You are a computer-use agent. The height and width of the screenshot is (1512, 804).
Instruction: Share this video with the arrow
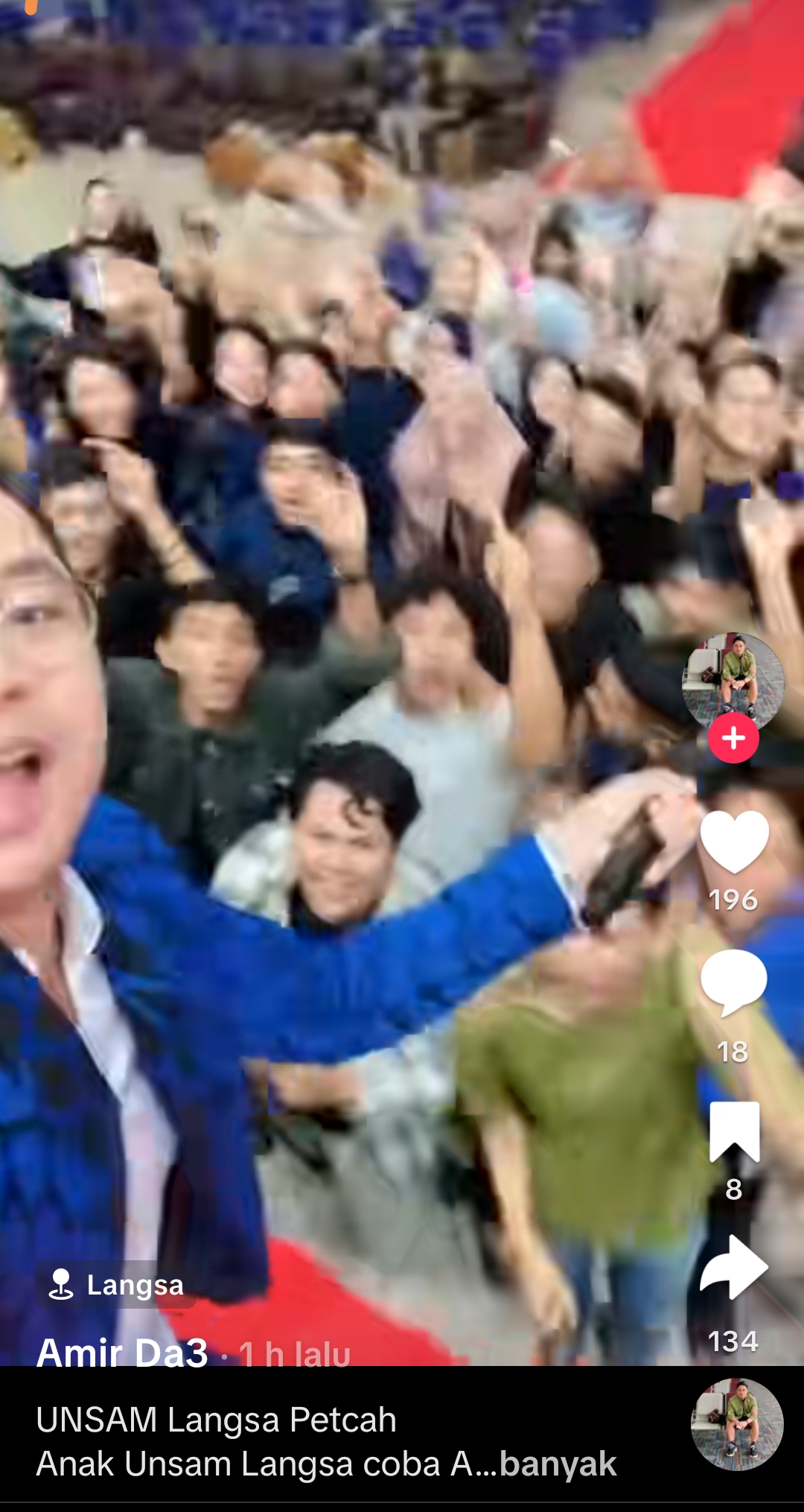click(734, 1268)
